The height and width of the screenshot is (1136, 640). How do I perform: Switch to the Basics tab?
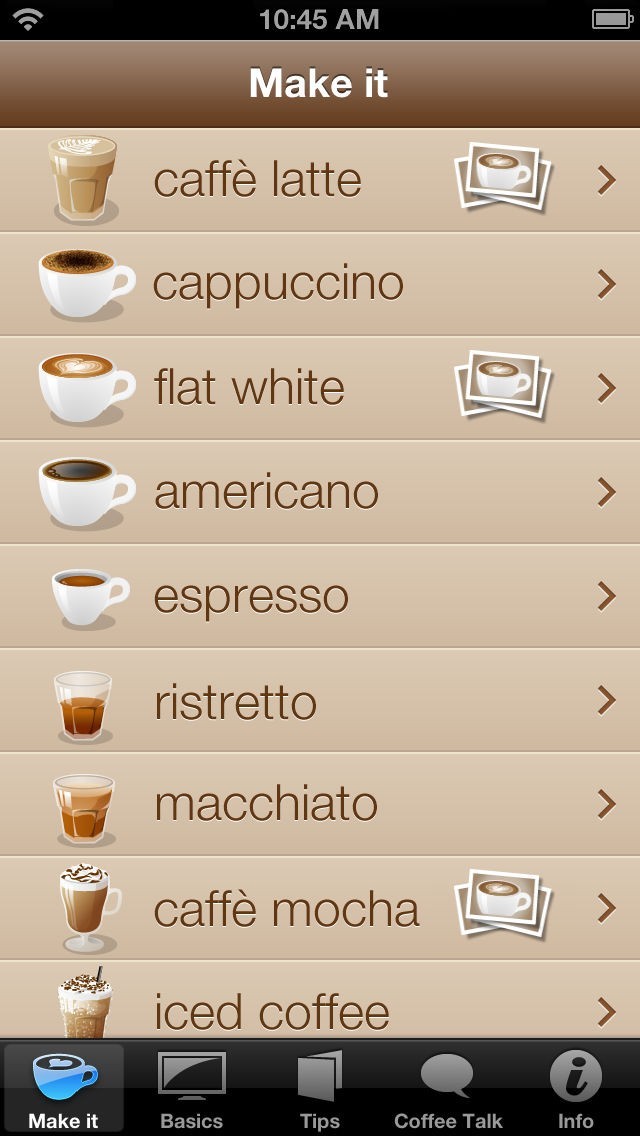point(192,1090)
